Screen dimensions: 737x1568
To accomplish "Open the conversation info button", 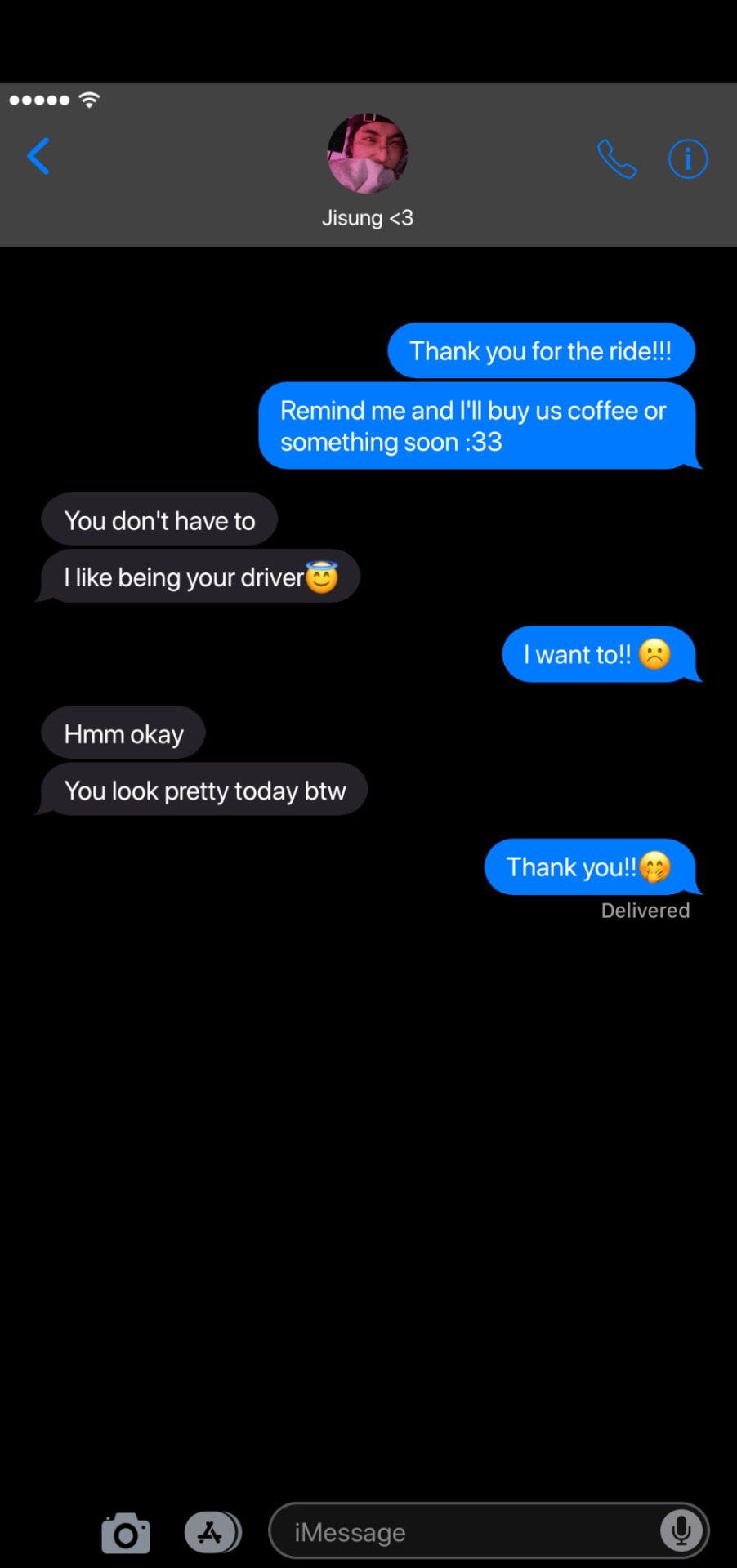I will pyautogui.click(x=688, y=158).
